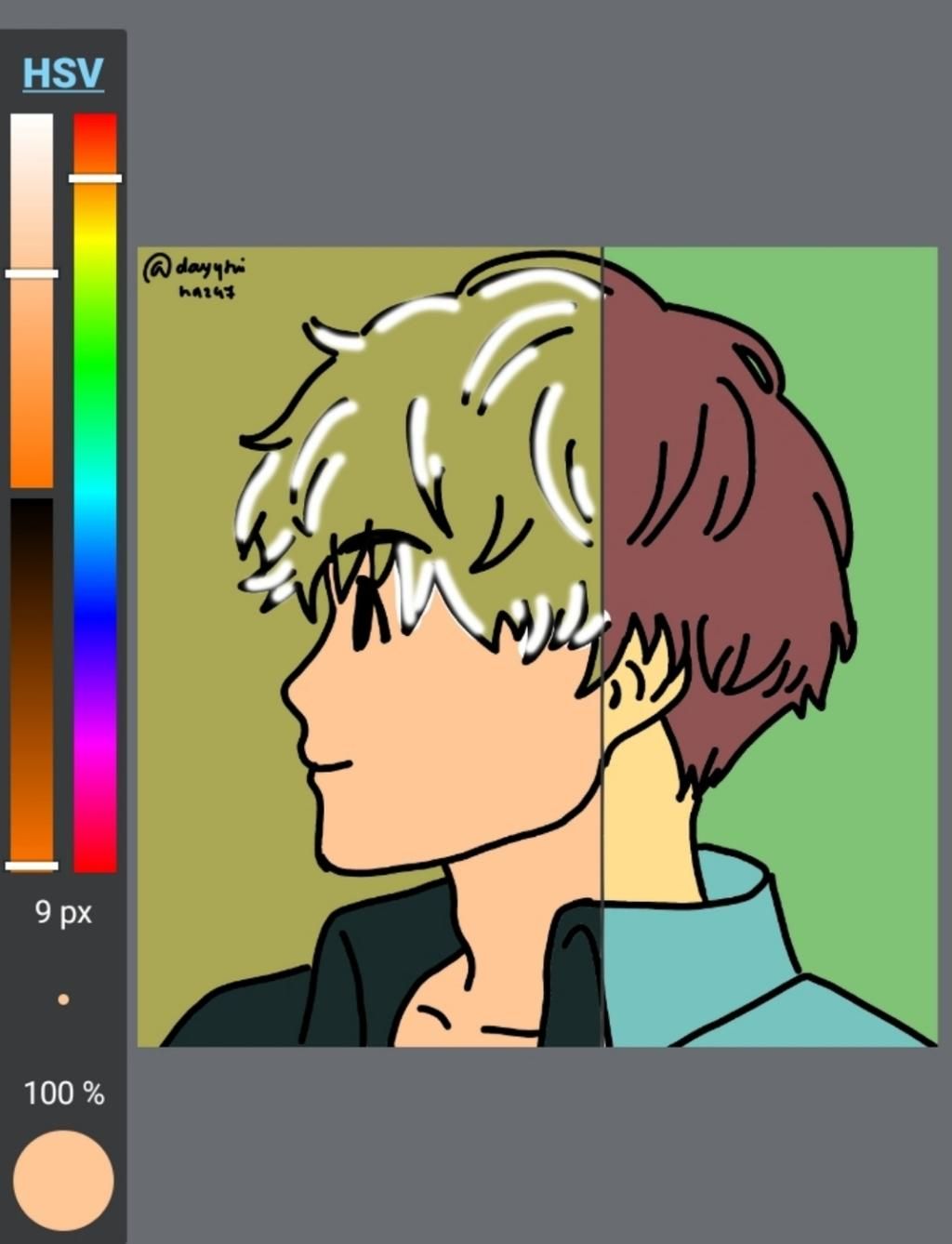Tap the 100 % opacity setting
Image resolution: width=952 pixels, height=1244 pixels.
(63, 1092)
